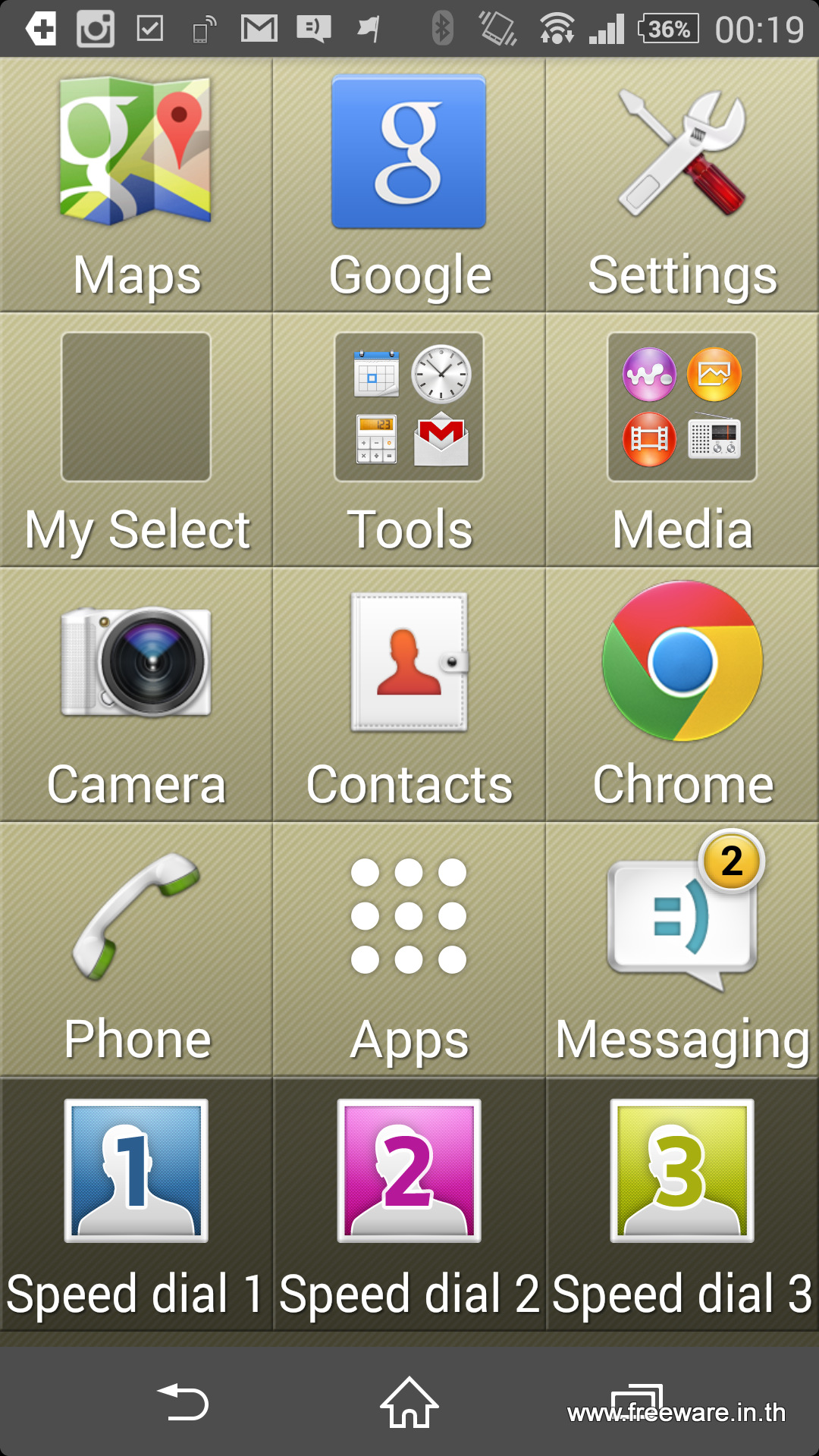Launch the Camera
This screenshot has height=1456, width=819.
136,695
